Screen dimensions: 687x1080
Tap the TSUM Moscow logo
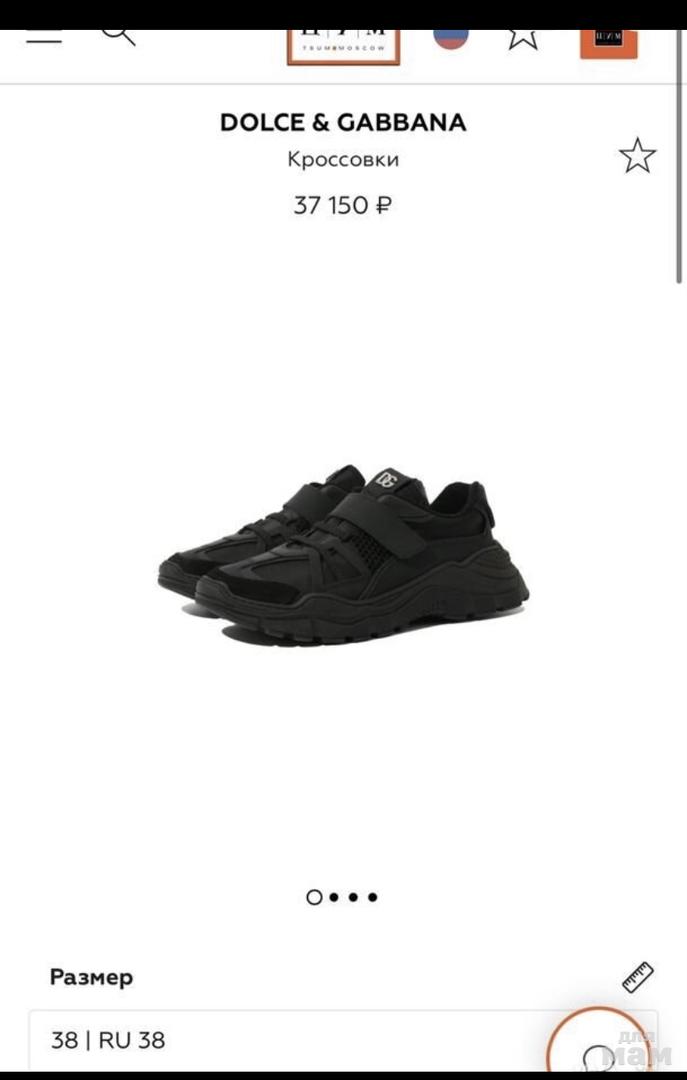(x=343, y=46)
